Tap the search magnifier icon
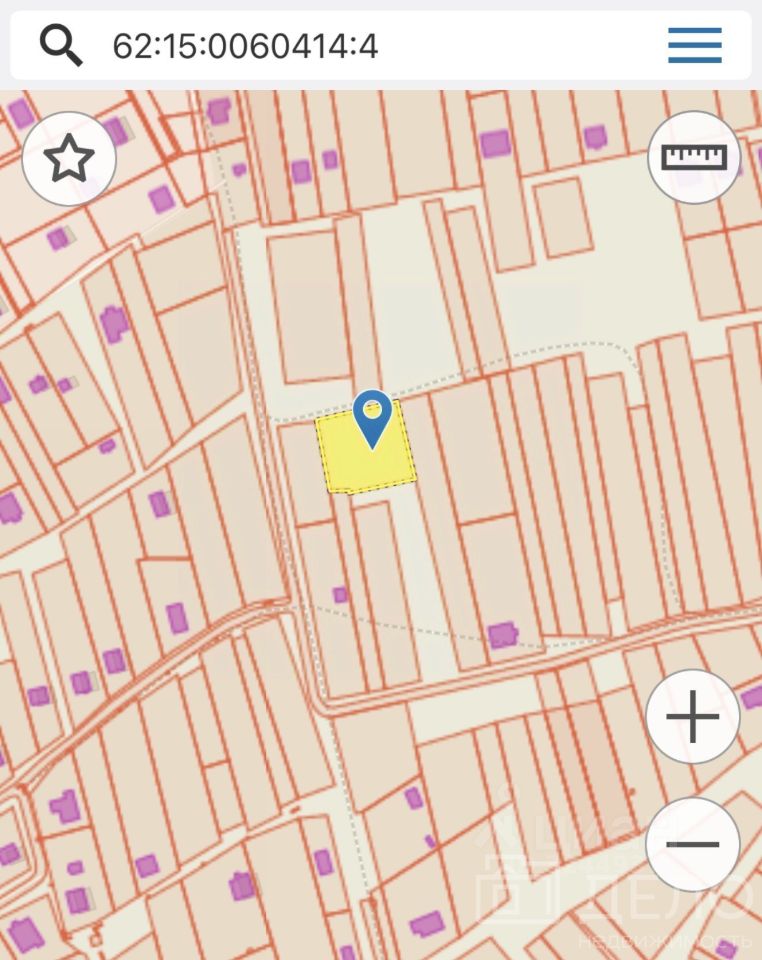 60,45
